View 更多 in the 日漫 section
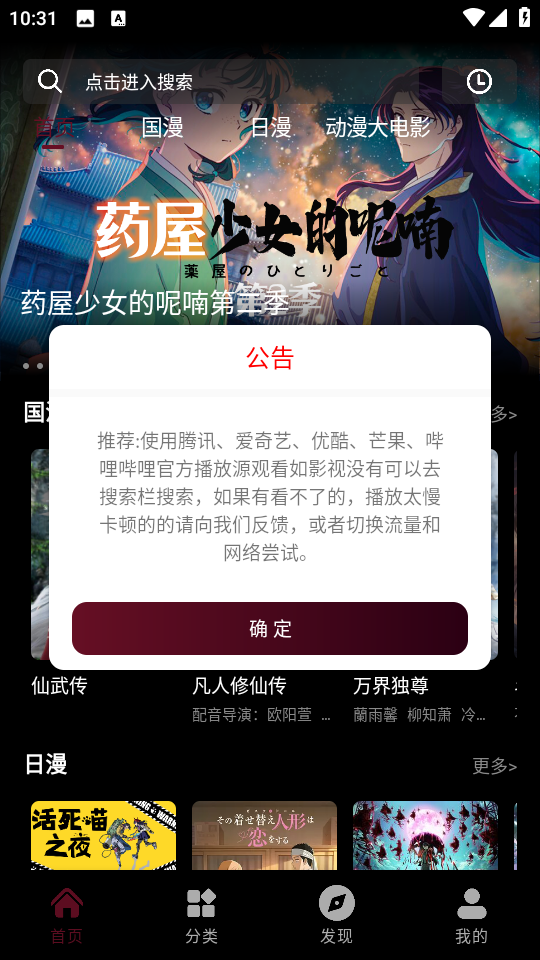Screen dimensions: 540x960 495,765
